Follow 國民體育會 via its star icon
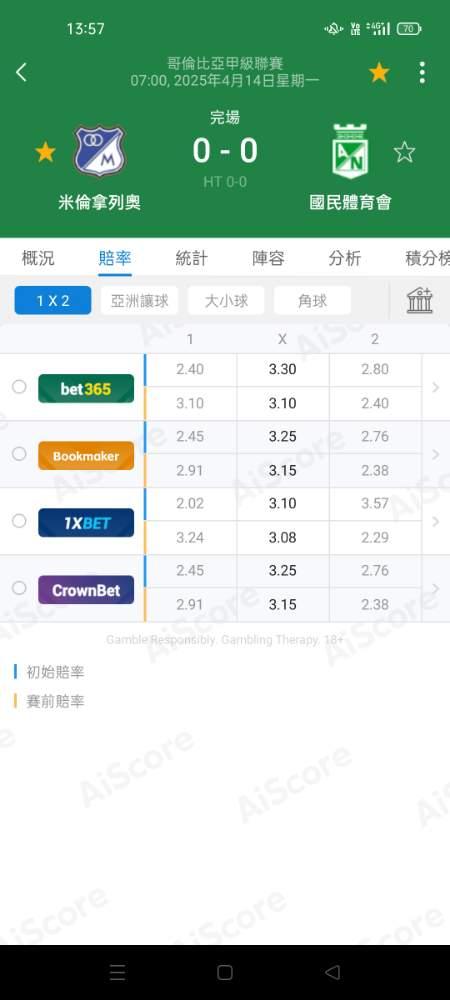This screenshot has height=1000, width=450. 404,152
